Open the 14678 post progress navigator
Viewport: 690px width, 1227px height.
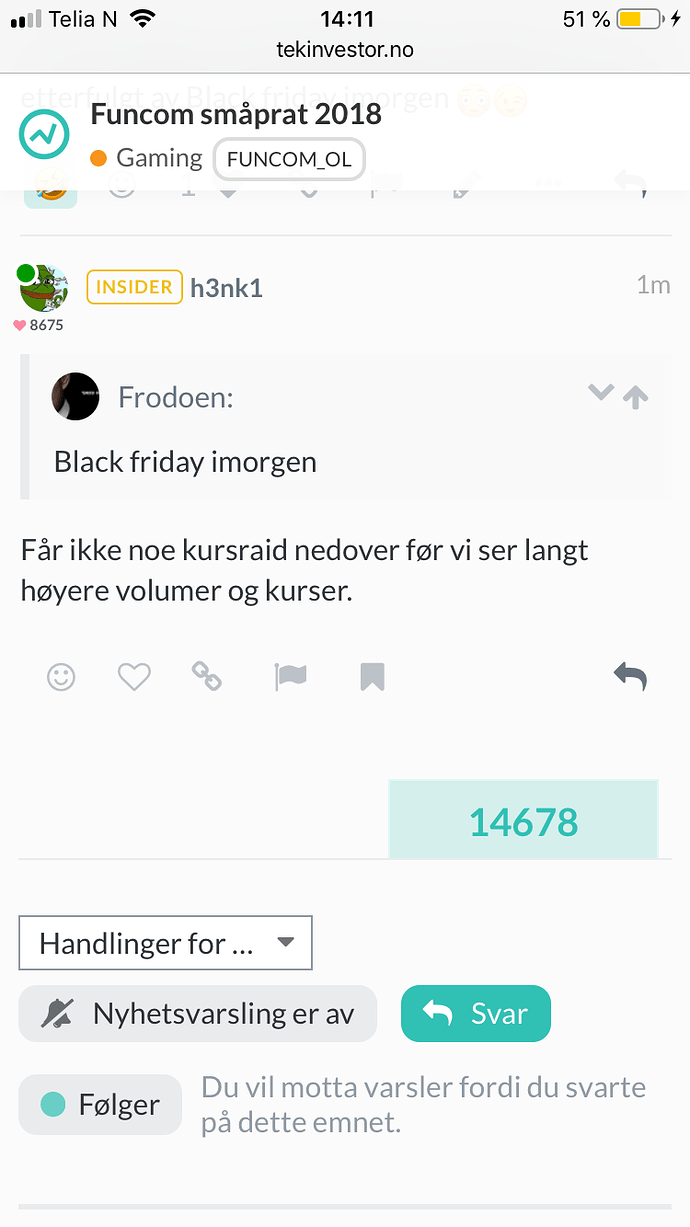[x=523, y=821]
